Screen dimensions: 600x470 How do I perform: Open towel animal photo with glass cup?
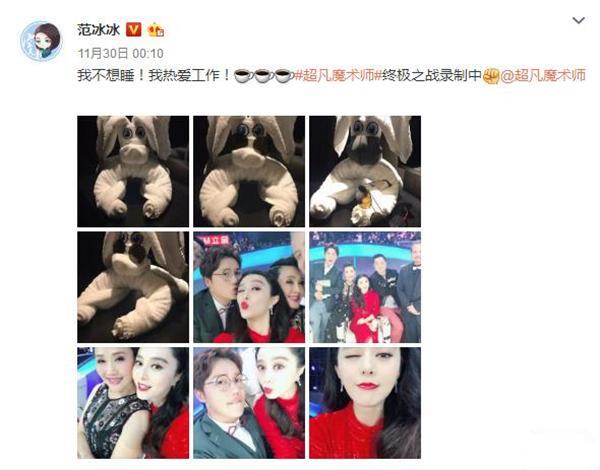coord(365,171)
